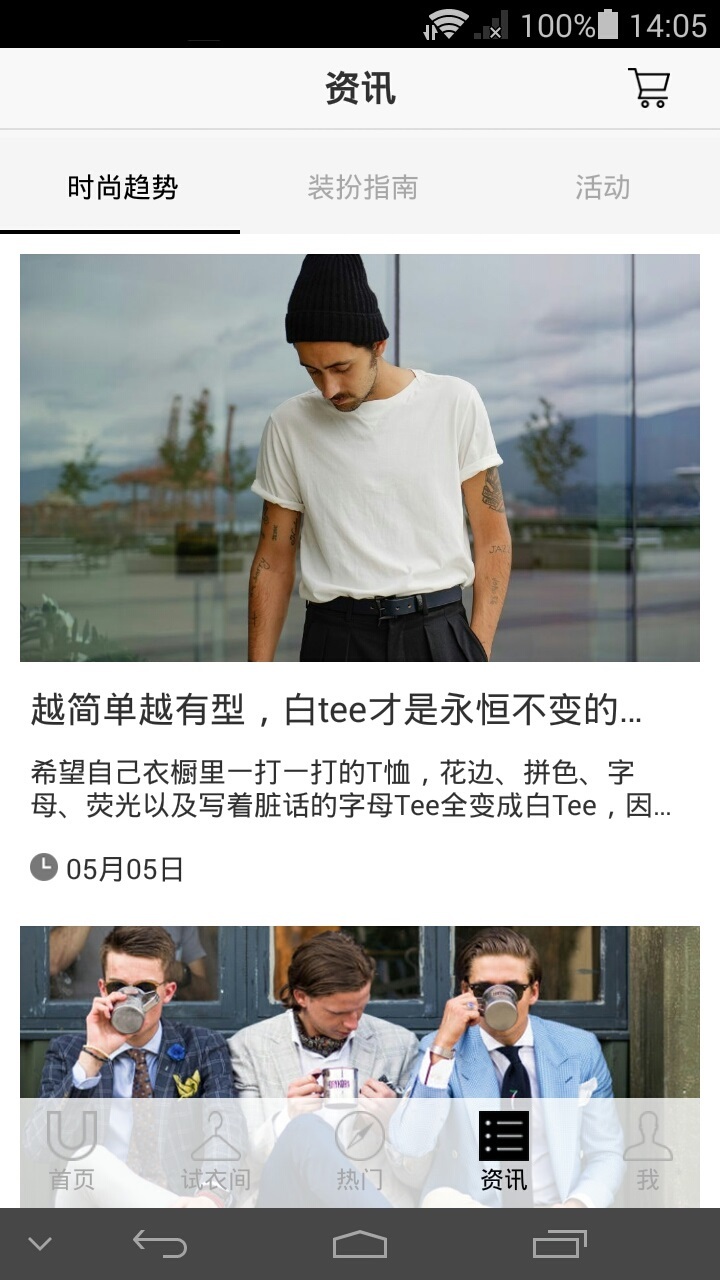Switch to the 装扮指南 tab

pos(362,187)
